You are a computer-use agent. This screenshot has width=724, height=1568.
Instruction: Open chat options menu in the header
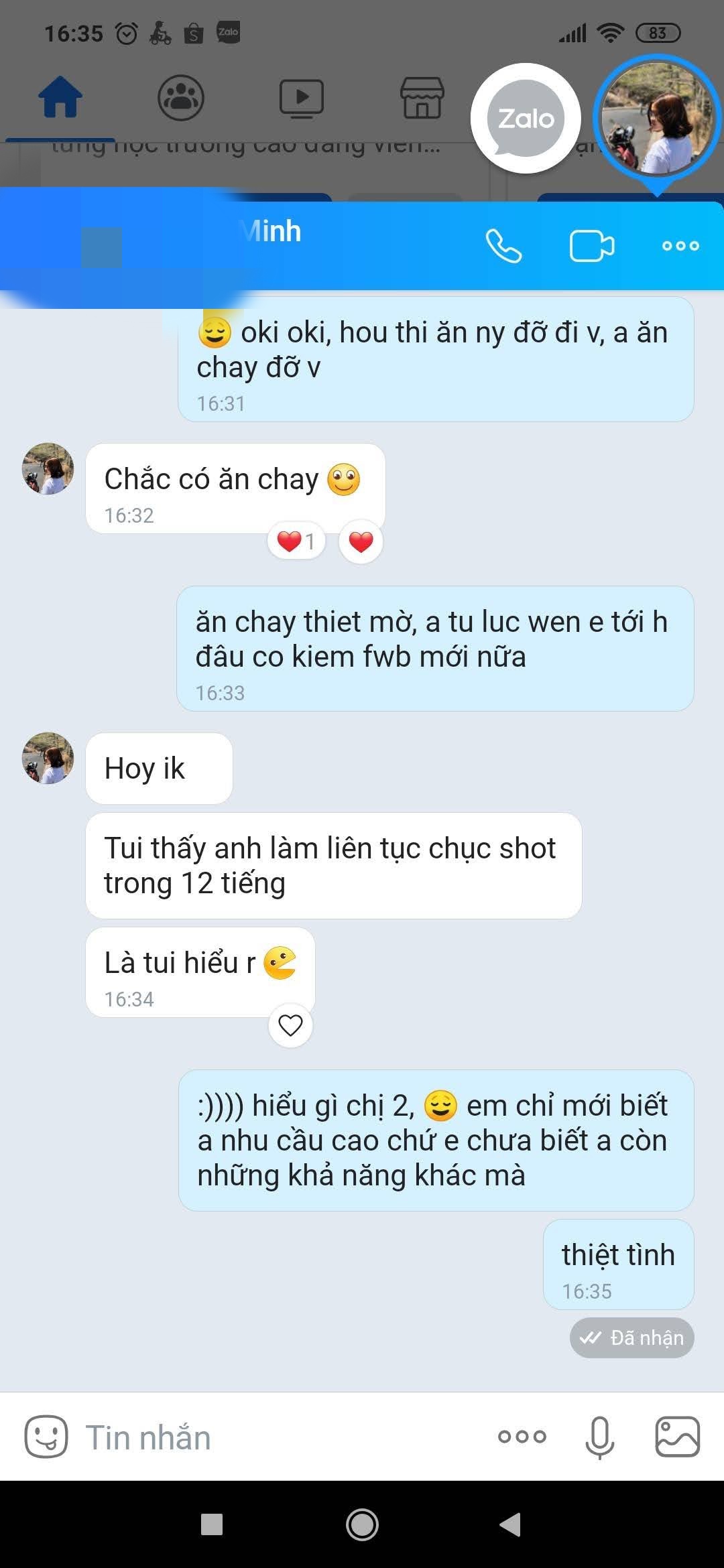[x=680, y=245]
